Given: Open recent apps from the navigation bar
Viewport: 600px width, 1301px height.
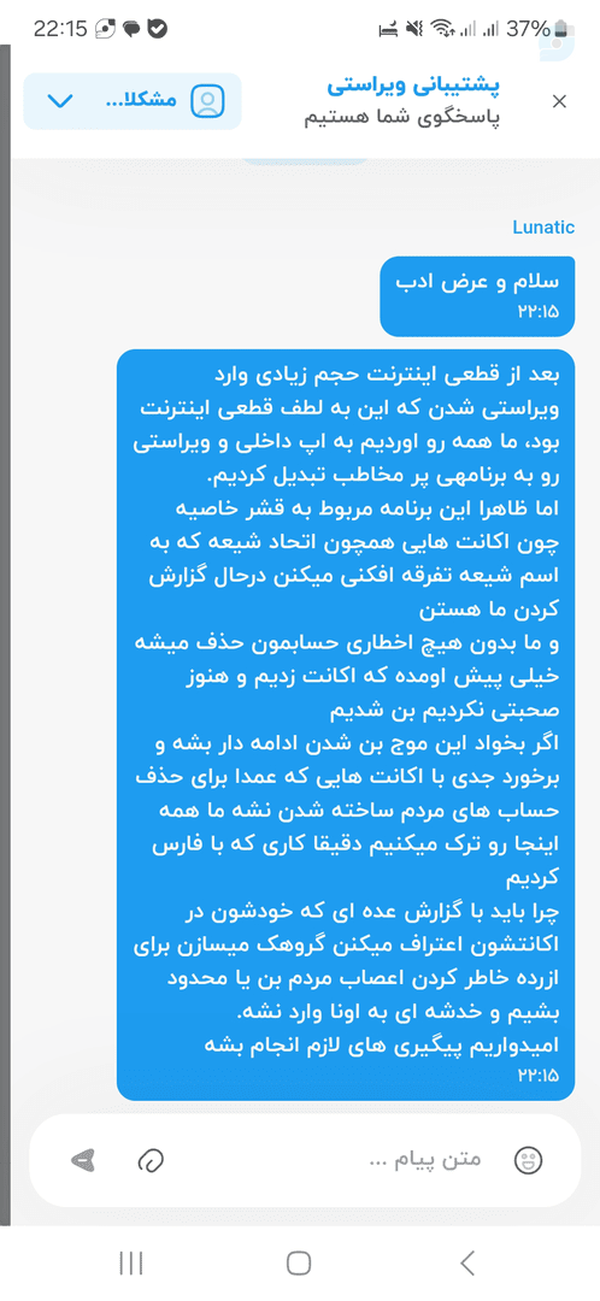Looking at the screenshot, I should click(x=131, y=1263).
